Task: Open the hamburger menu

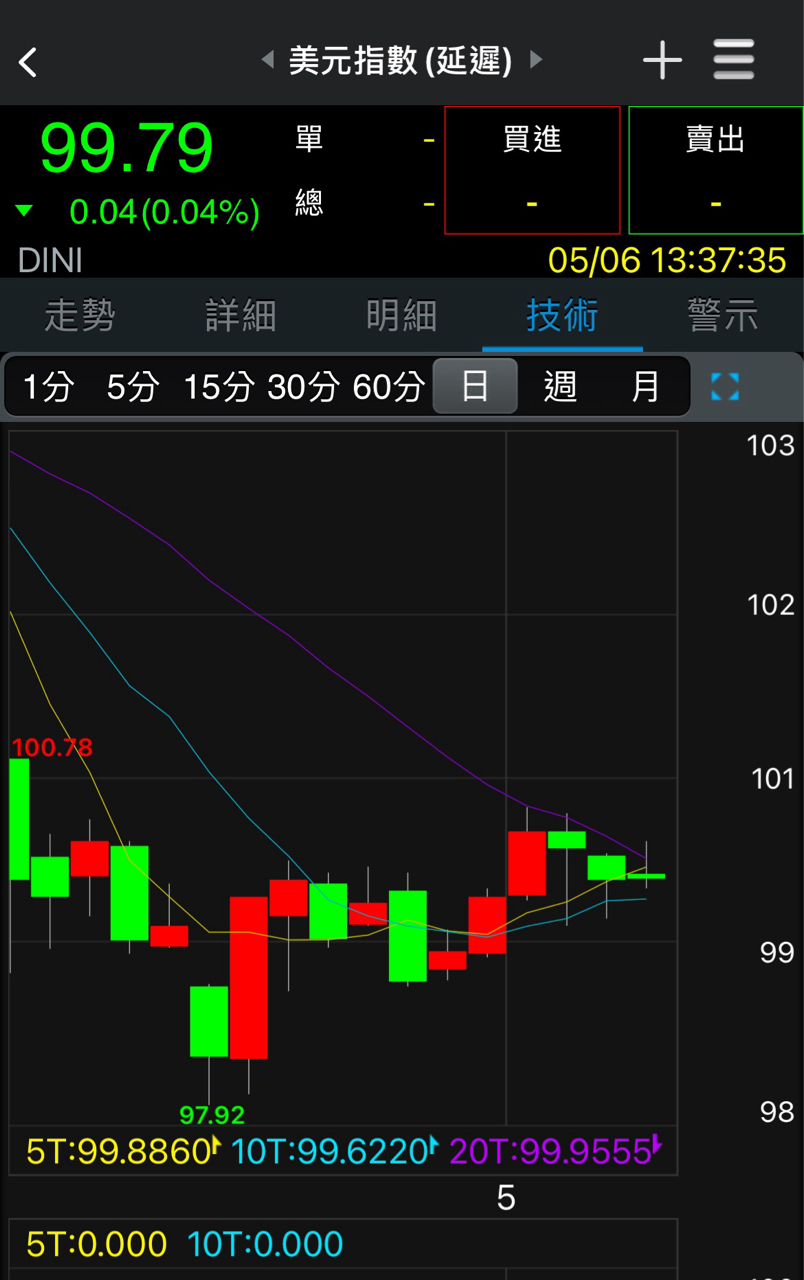Action: coord(734,61)
